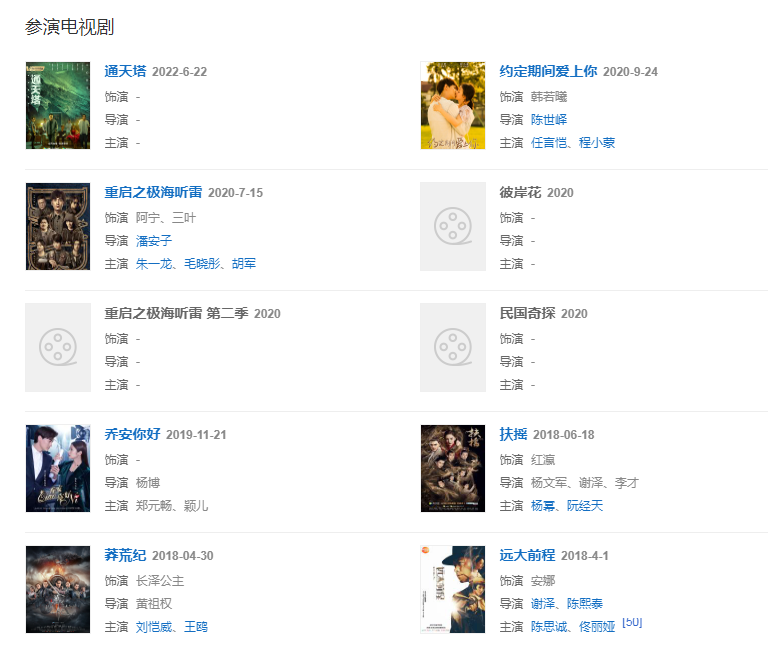Open the 扶摇 title link

[512, 434]
